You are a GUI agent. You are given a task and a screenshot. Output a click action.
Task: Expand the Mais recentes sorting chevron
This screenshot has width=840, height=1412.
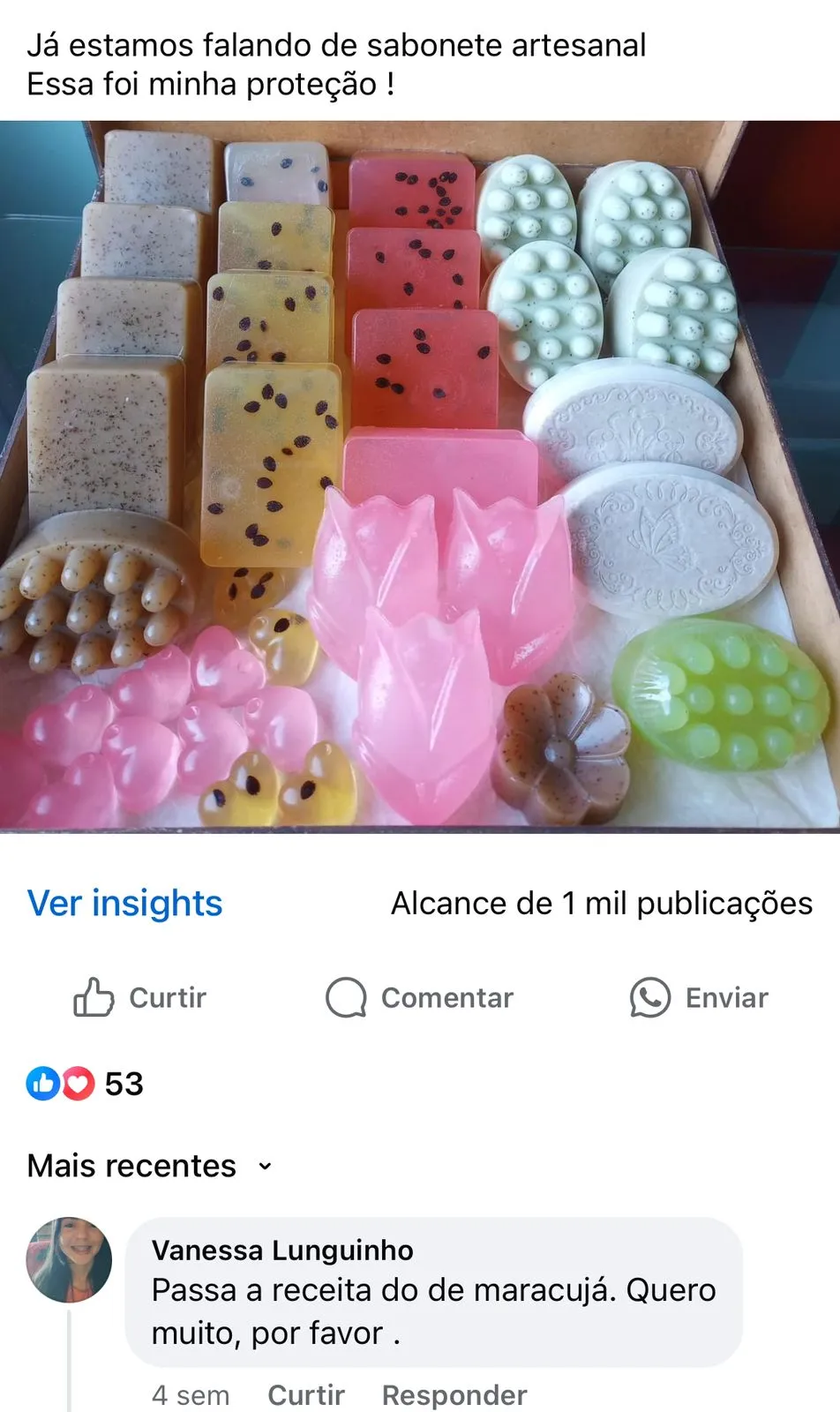click(264, 1167)
